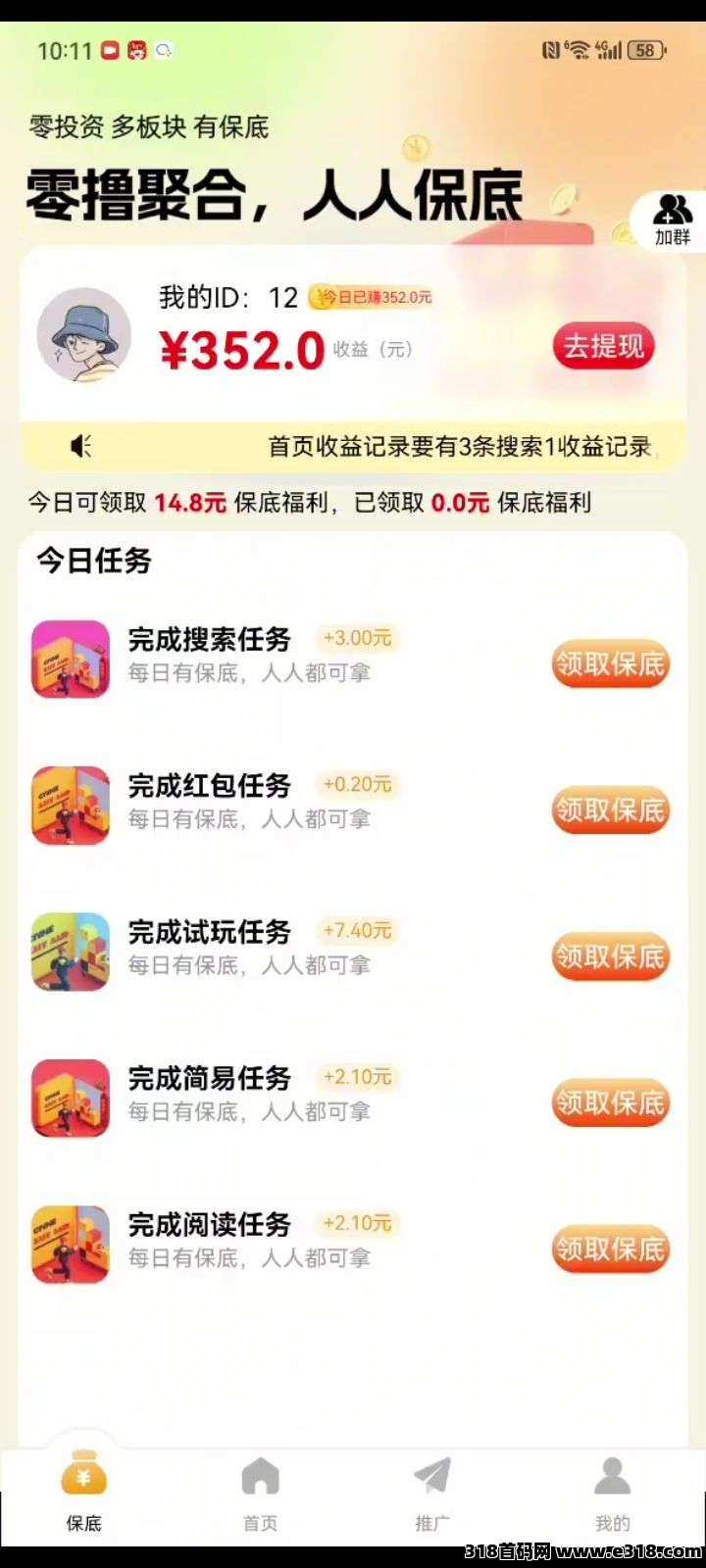The height and width of the screenshot is (1568, 706).
Task: Switch to the 推广 tab
Action: pos(432,1494)
